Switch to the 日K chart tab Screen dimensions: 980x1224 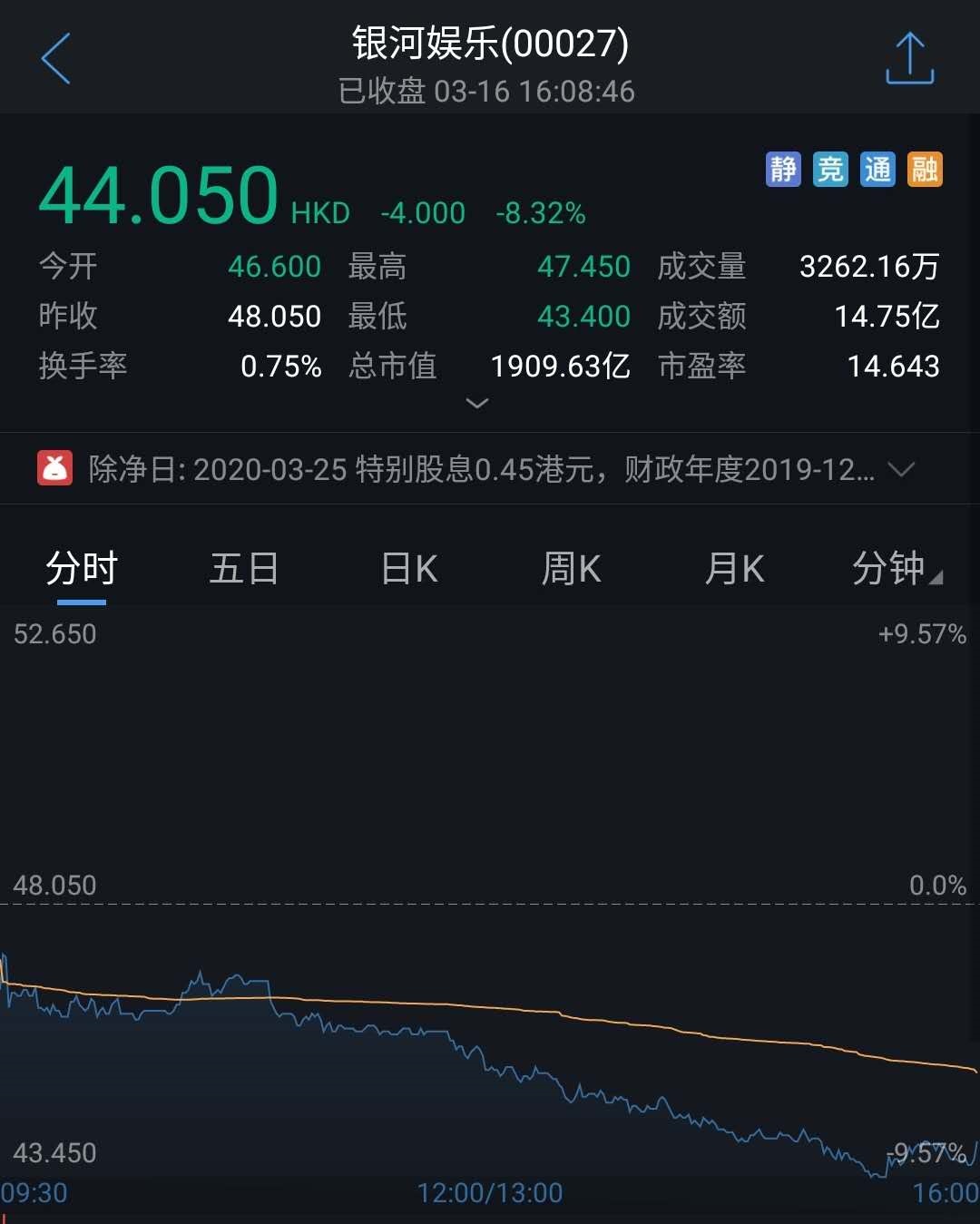point(409,570)
